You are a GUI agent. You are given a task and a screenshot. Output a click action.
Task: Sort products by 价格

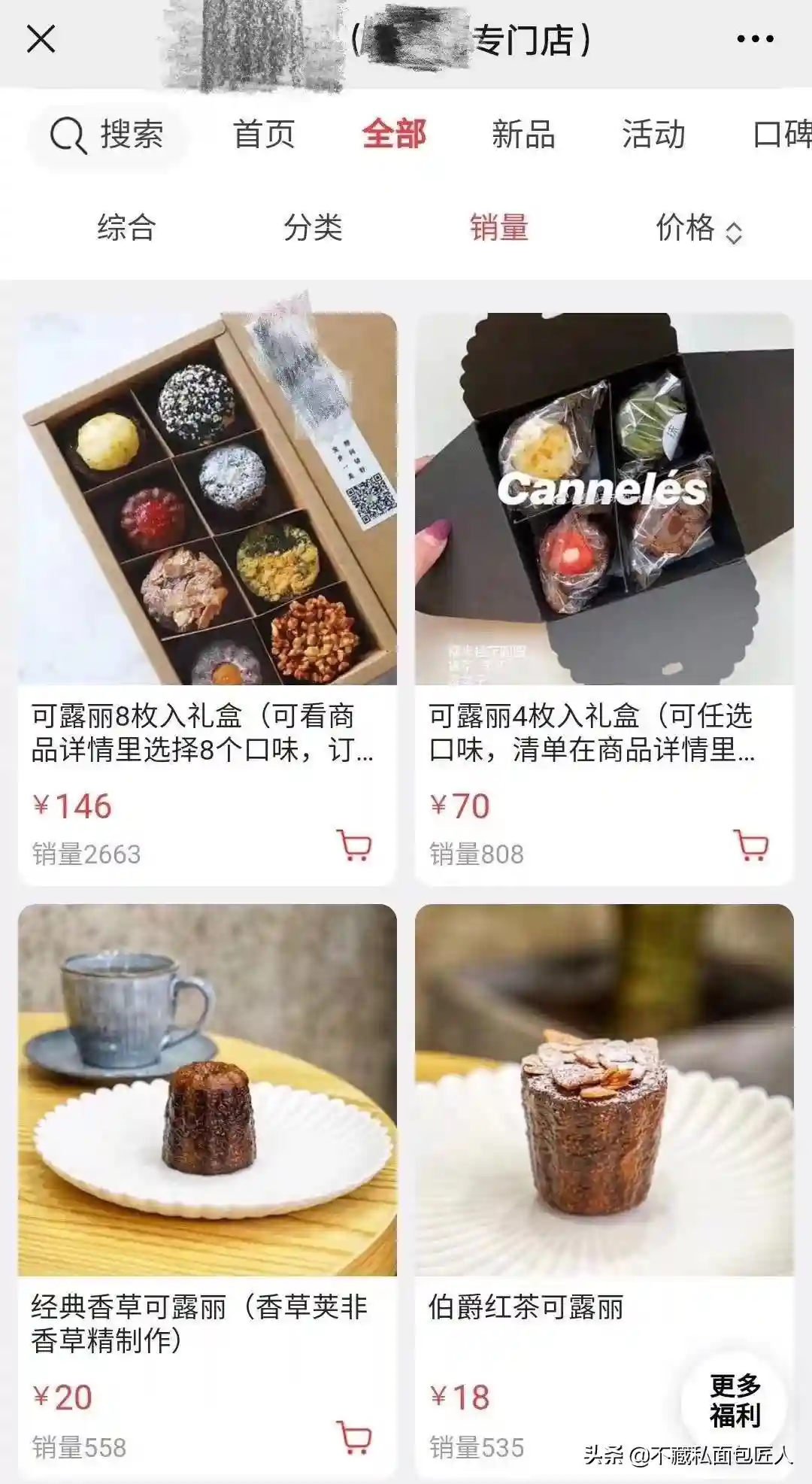click(x=698, y=228)
